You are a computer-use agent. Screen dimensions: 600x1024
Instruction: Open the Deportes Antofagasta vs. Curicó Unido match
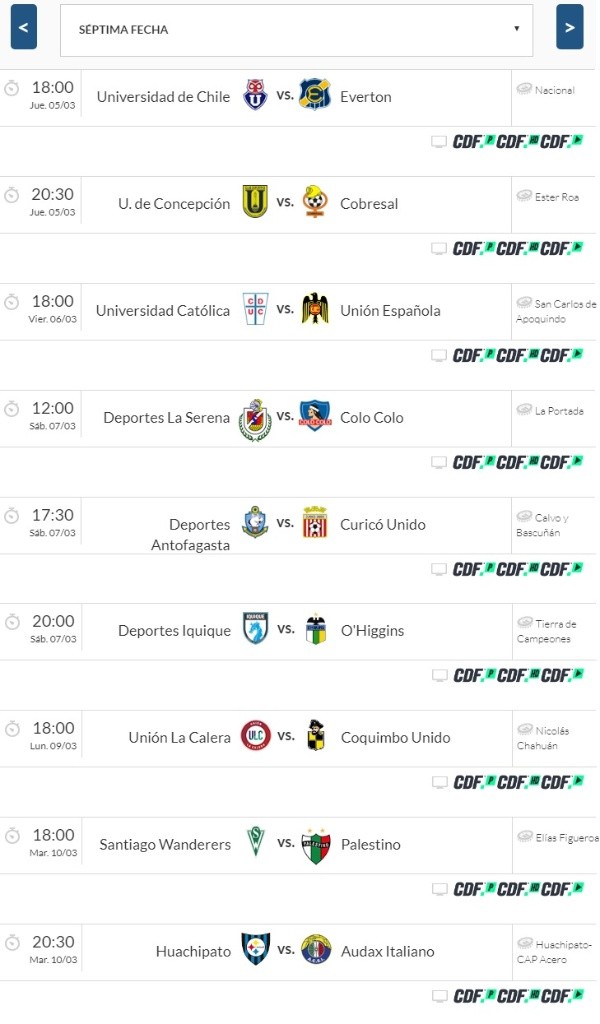[x=285, y=524]
